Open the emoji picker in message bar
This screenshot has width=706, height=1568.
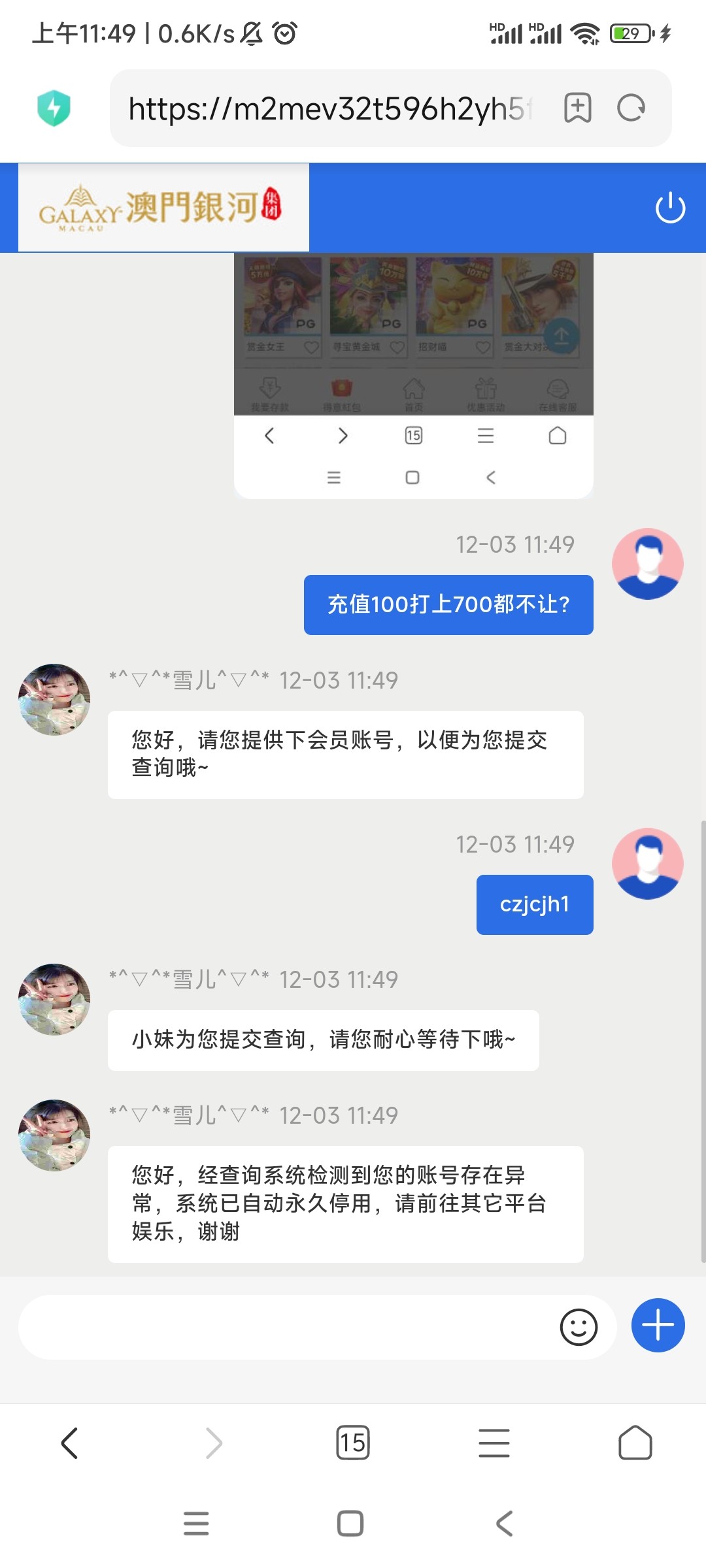pyautogui.click(x=578, y=1326)
